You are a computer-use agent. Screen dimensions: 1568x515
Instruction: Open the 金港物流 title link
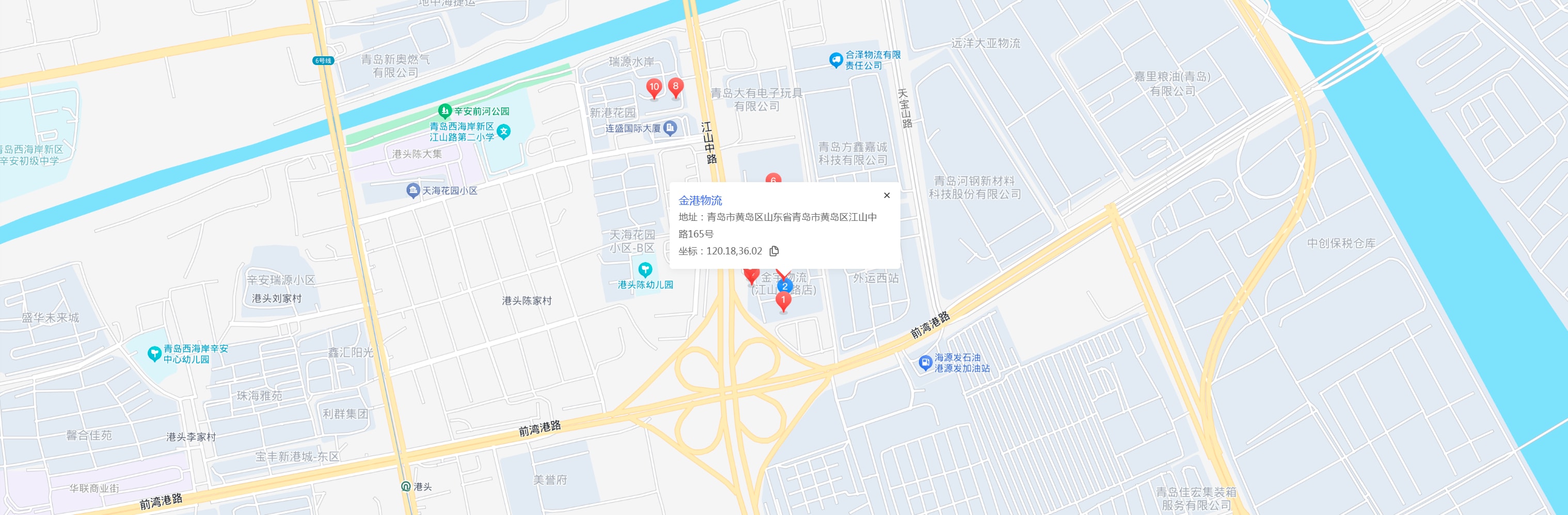(700, 200)
